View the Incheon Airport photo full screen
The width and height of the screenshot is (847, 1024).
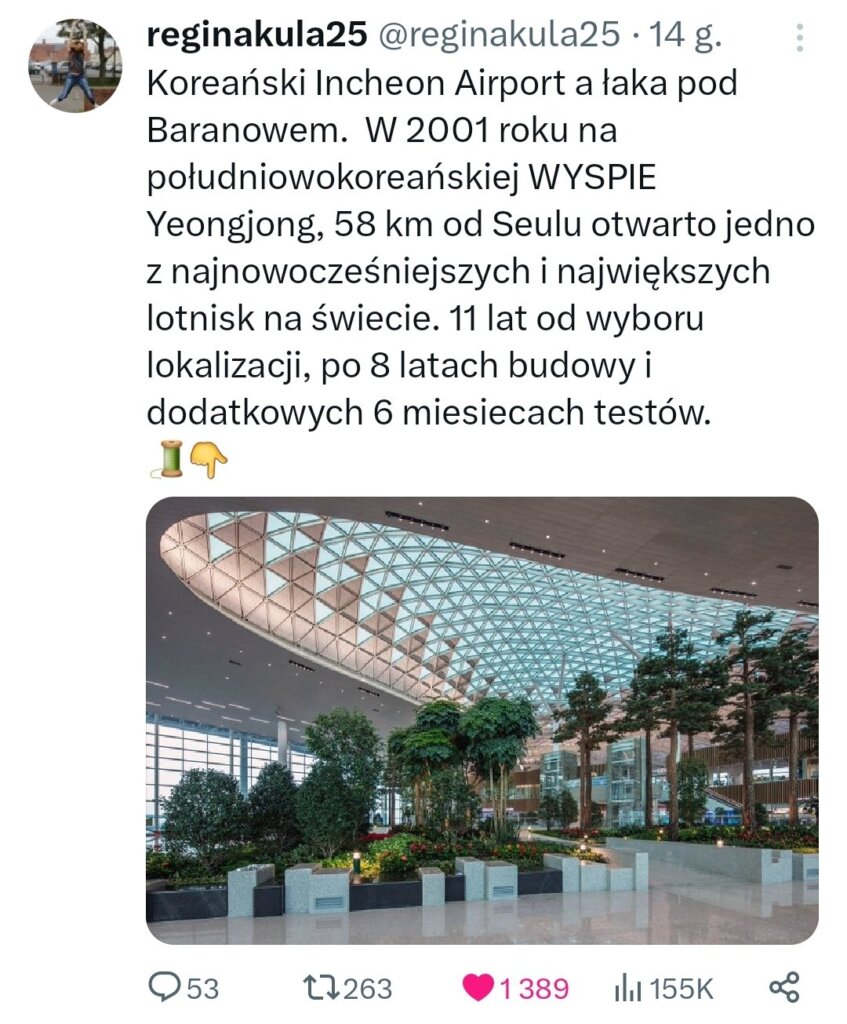pyautogui.click(x=481, y=720)
